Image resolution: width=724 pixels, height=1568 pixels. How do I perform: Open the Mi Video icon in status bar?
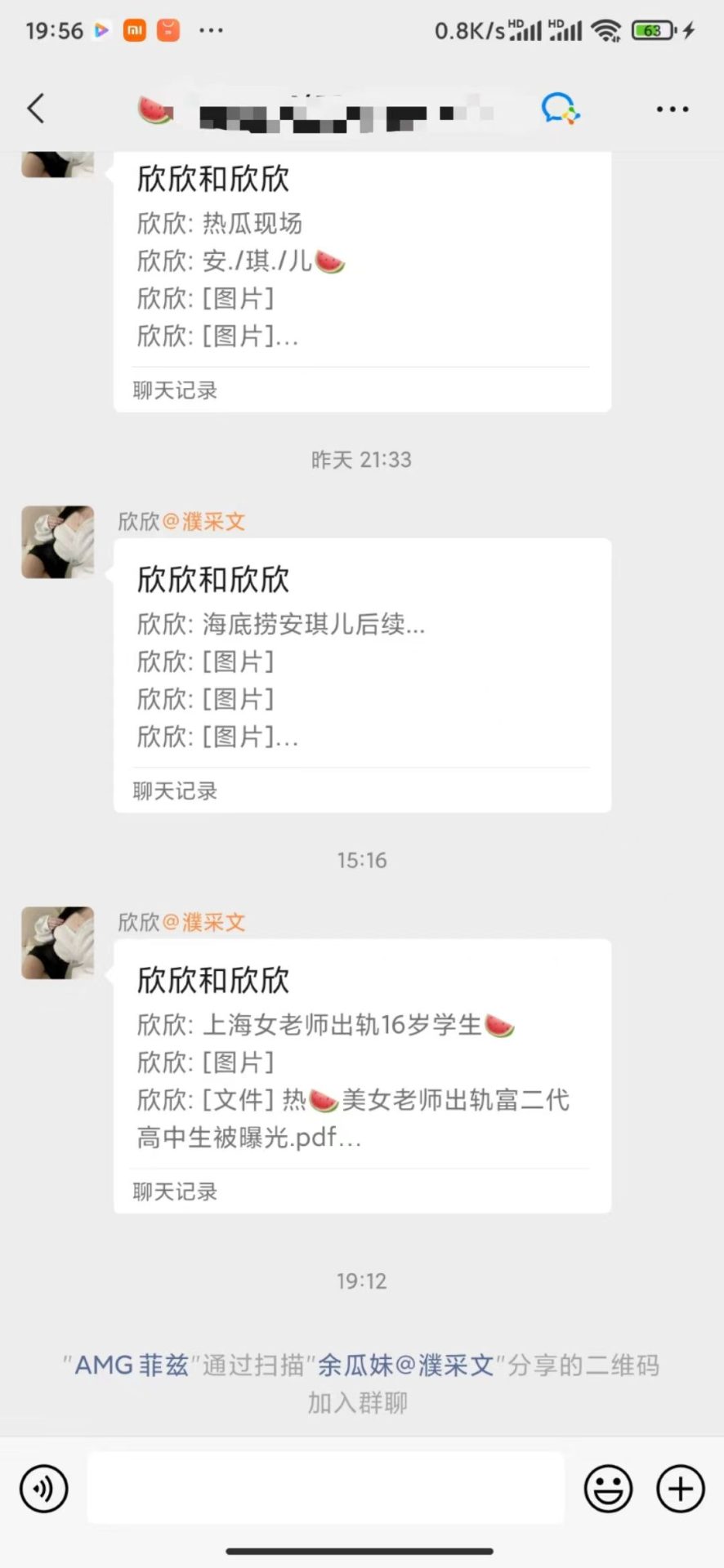click(x=101, y=29)
